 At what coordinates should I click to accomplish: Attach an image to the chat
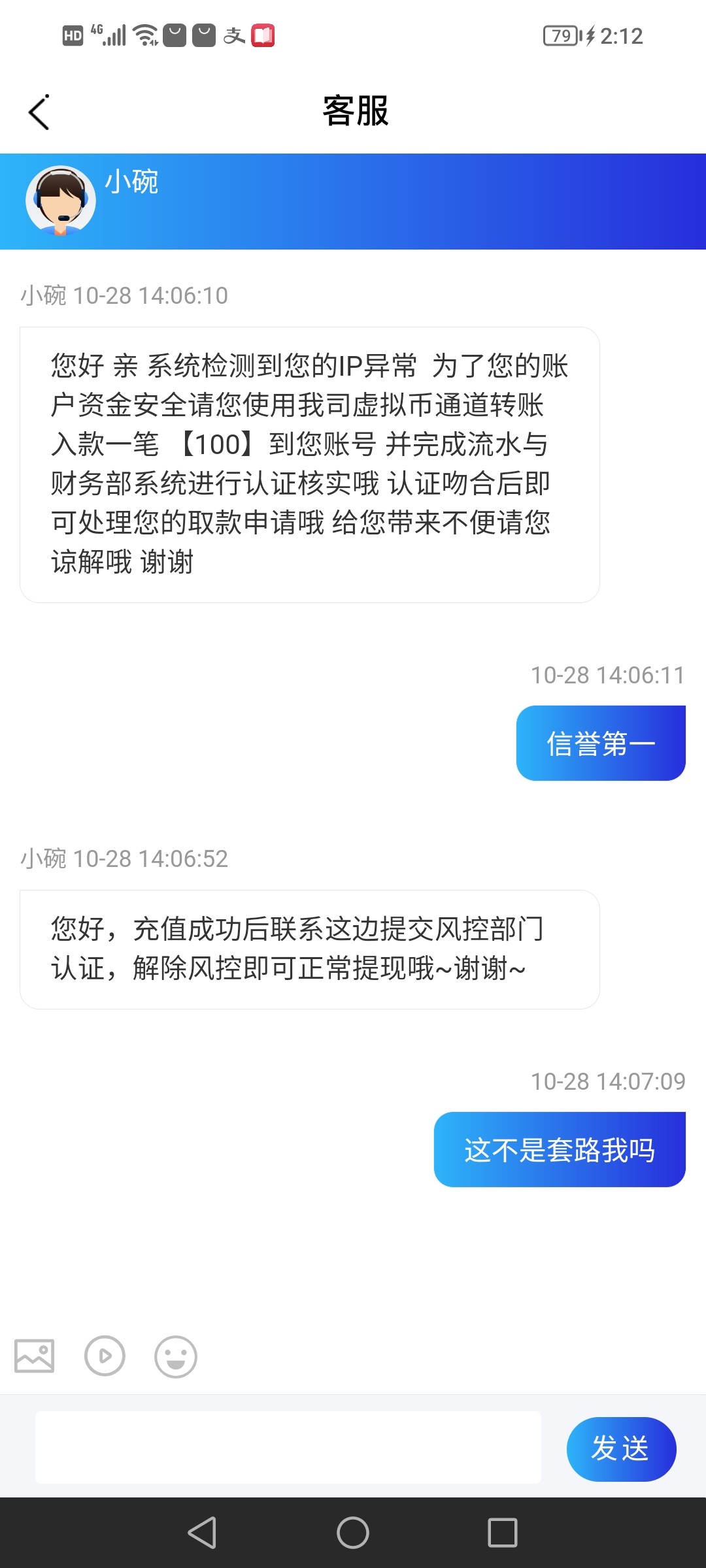pyautogui.click(x=35, y=1356)
